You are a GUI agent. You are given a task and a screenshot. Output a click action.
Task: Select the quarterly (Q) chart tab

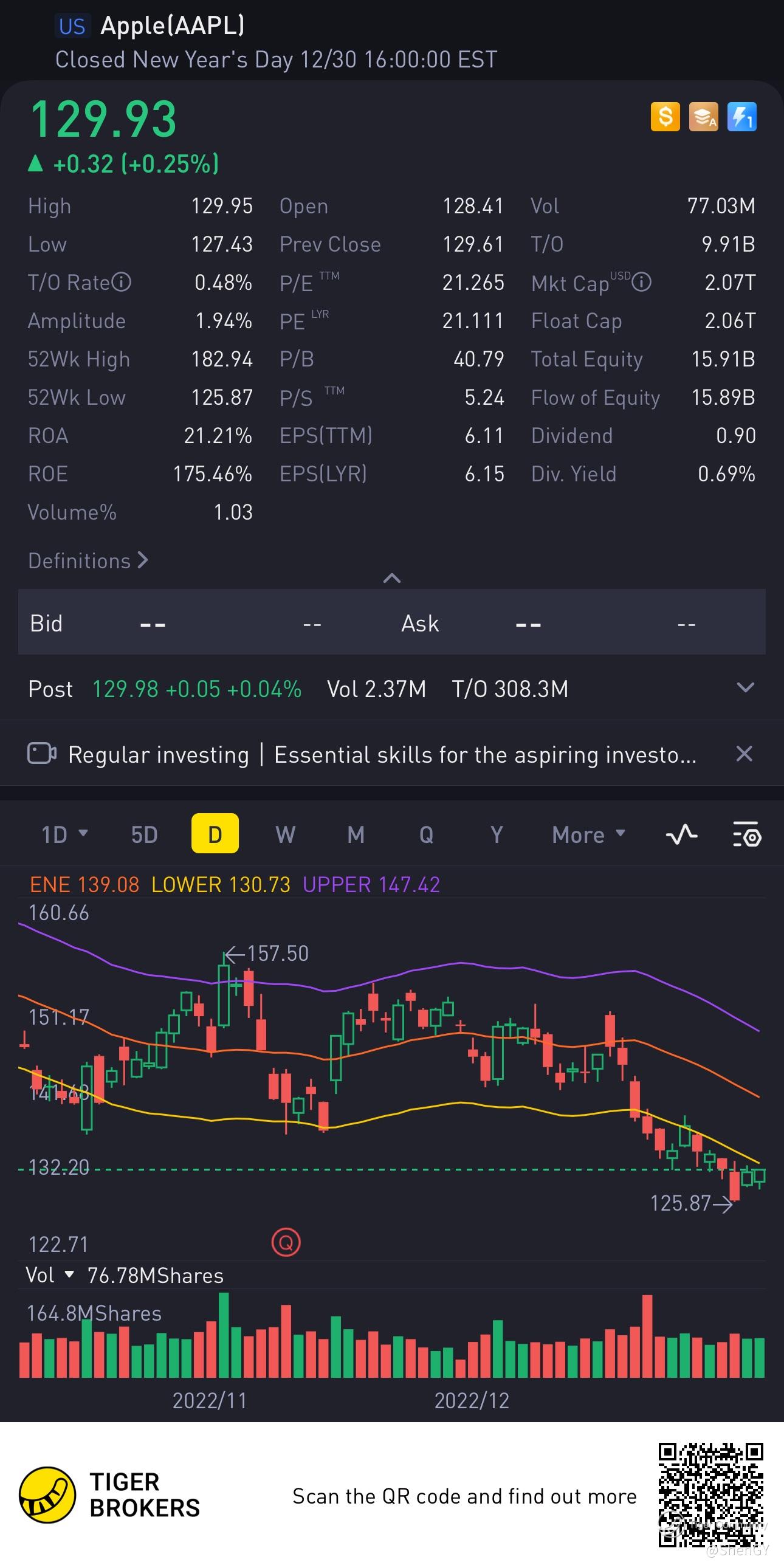[x=426, y=834]
